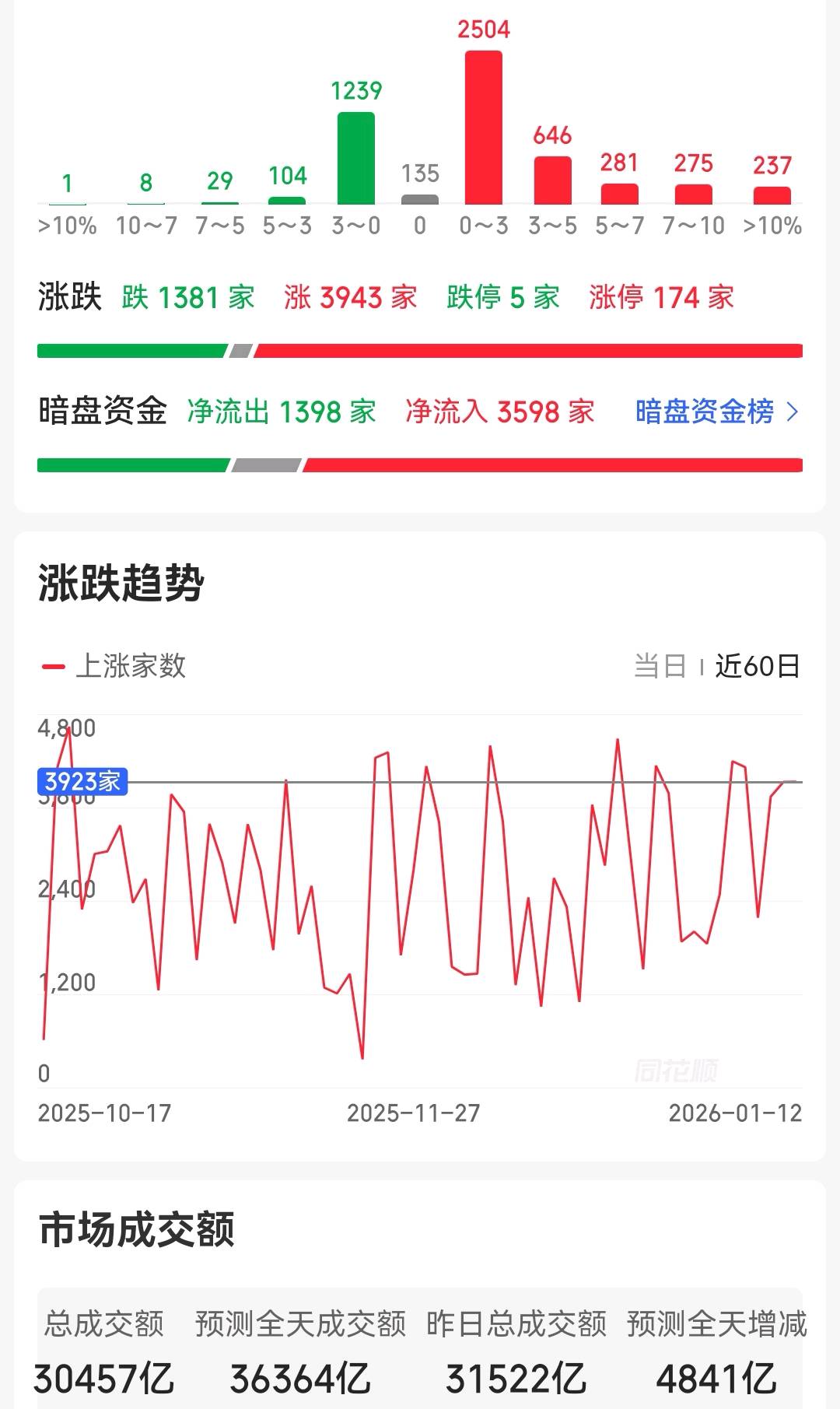
Task: Select the 近60日 trend view
Action: click(x=757, y=666)
